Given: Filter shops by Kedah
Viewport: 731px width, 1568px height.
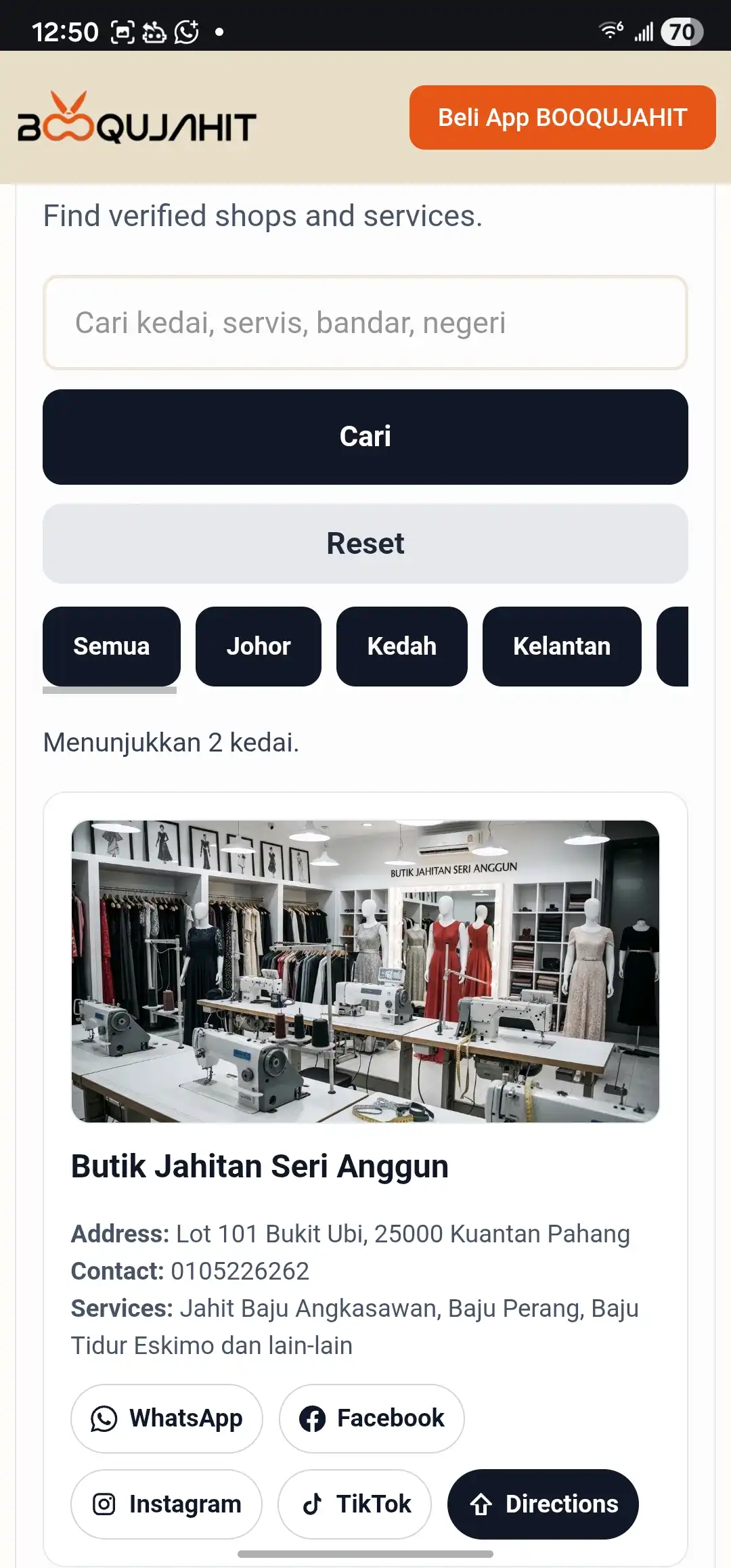Looking at the screenshot, I should 401,647.
